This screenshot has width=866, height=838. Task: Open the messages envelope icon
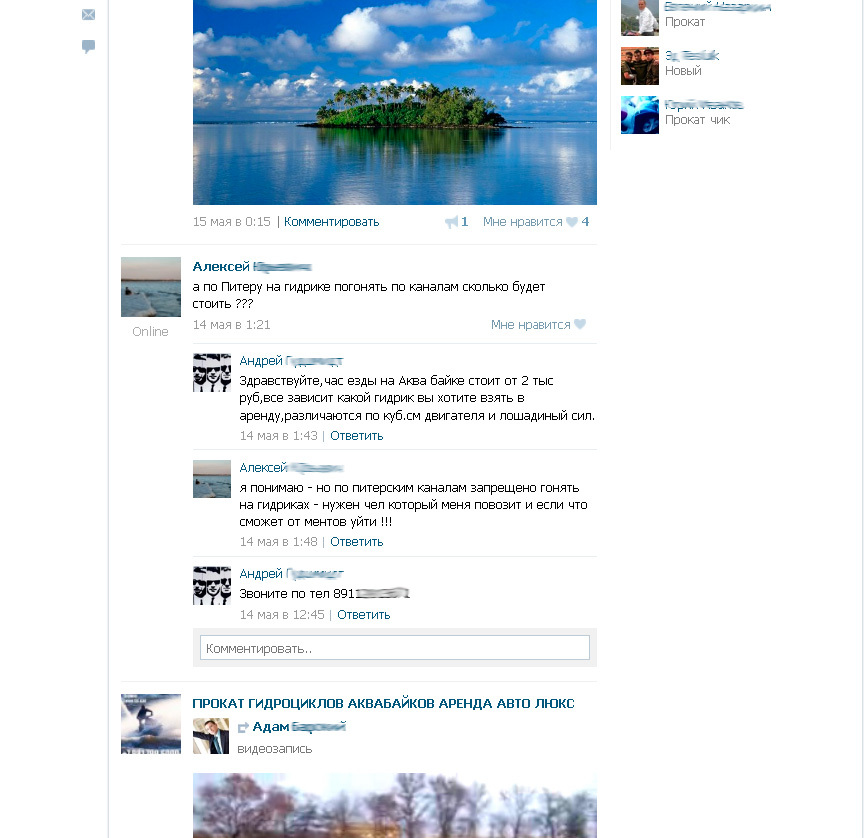coord(88,14)
